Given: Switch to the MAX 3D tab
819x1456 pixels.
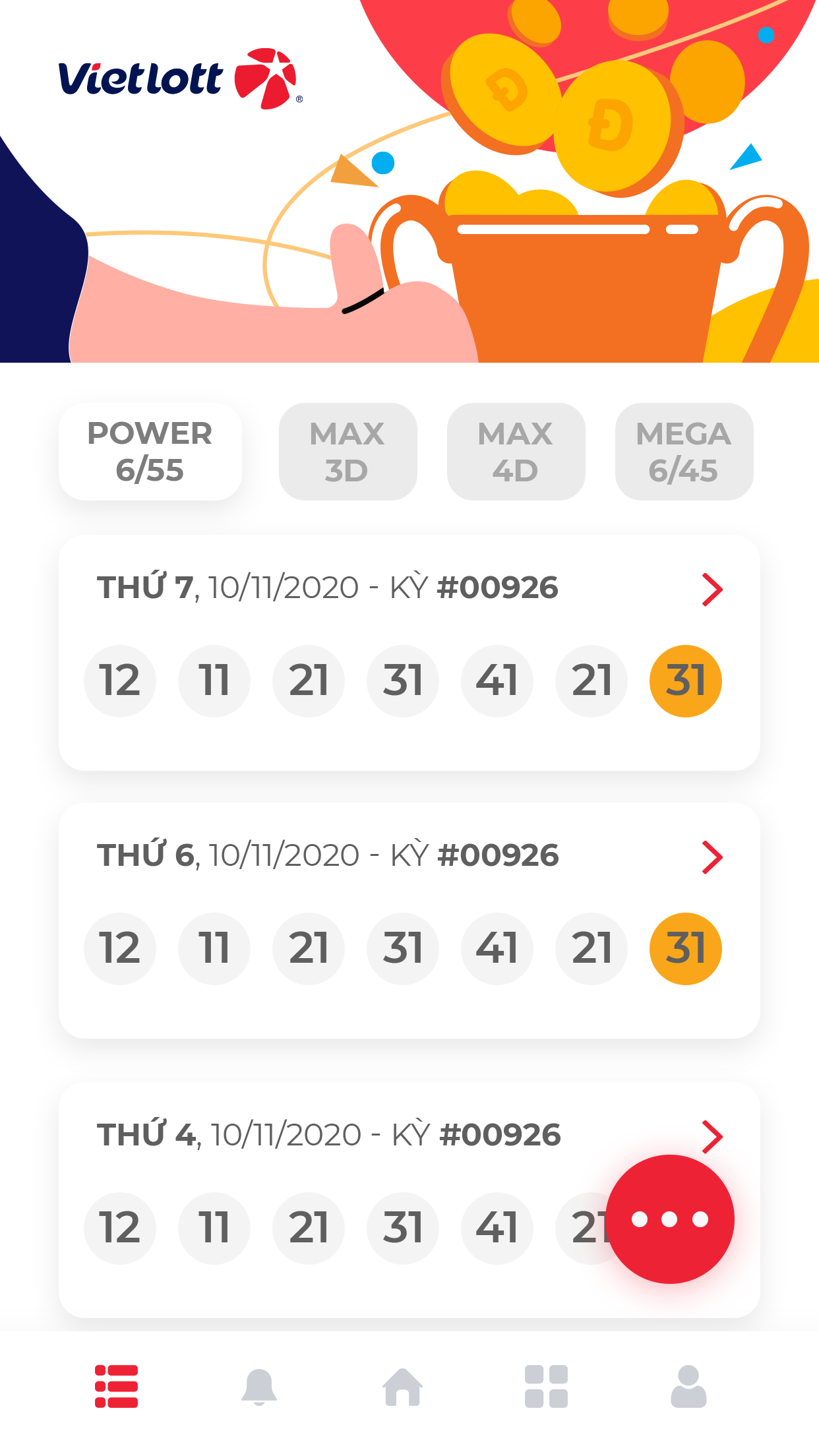Looking at the screenshot, I should point(348,452).
